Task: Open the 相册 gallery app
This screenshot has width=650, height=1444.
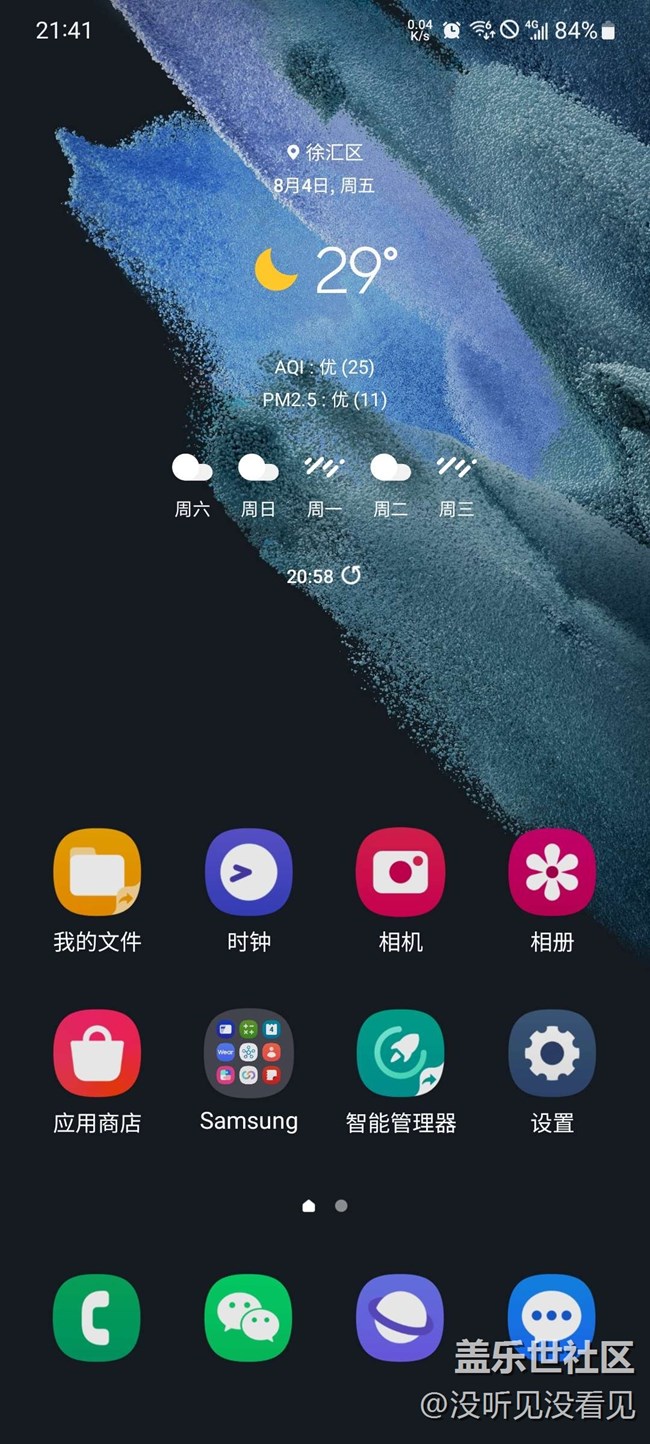Action: 552,872
